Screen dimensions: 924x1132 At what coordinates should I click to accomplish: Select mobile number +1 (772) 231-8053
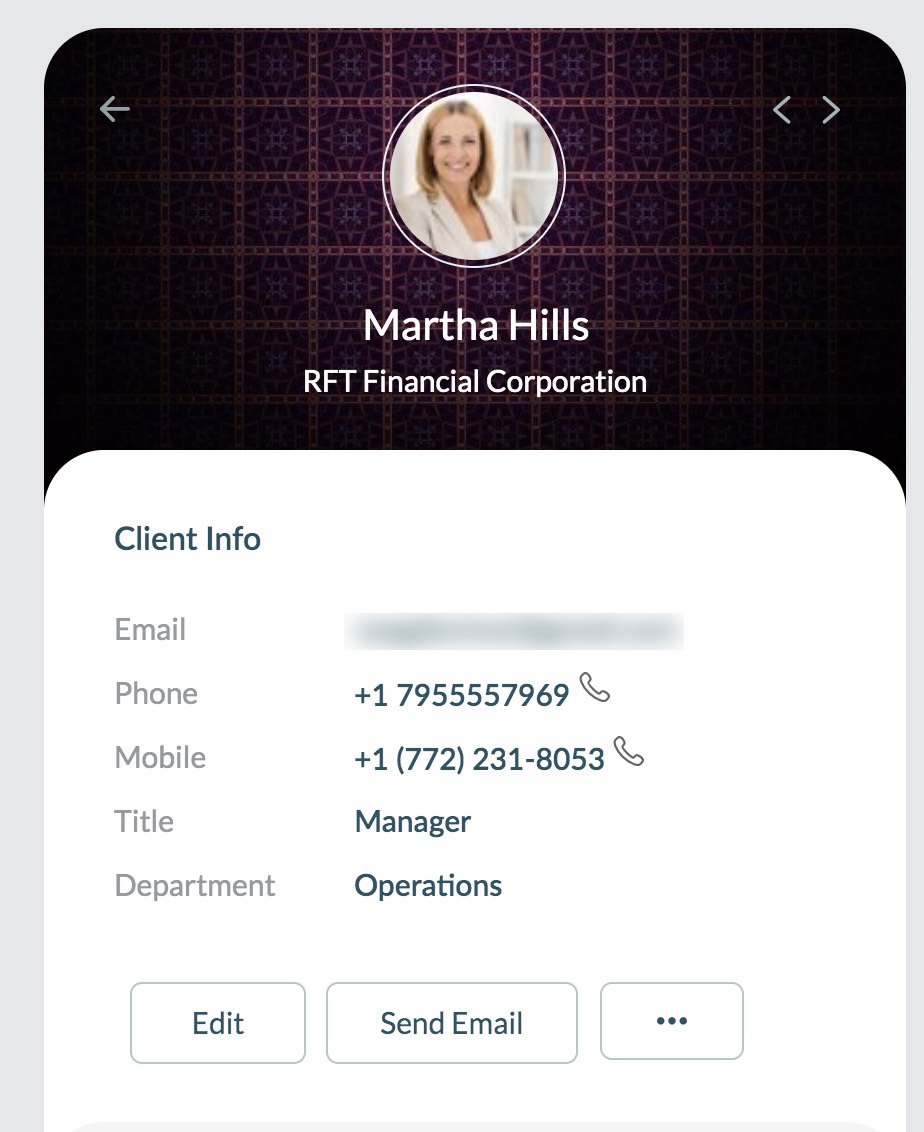(x=479, y=758)
